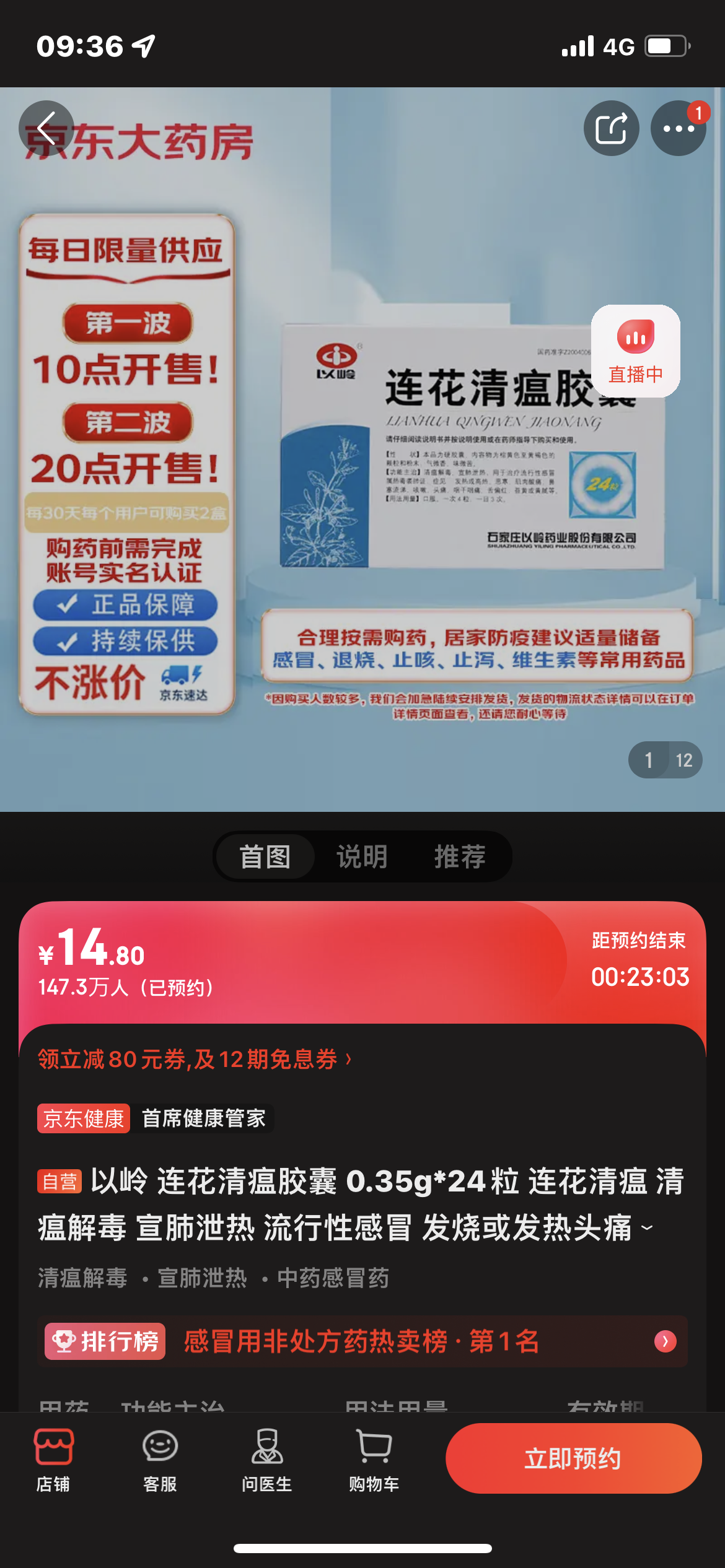
Task: Open the 店铺 store page
Action: (54, 1458)
